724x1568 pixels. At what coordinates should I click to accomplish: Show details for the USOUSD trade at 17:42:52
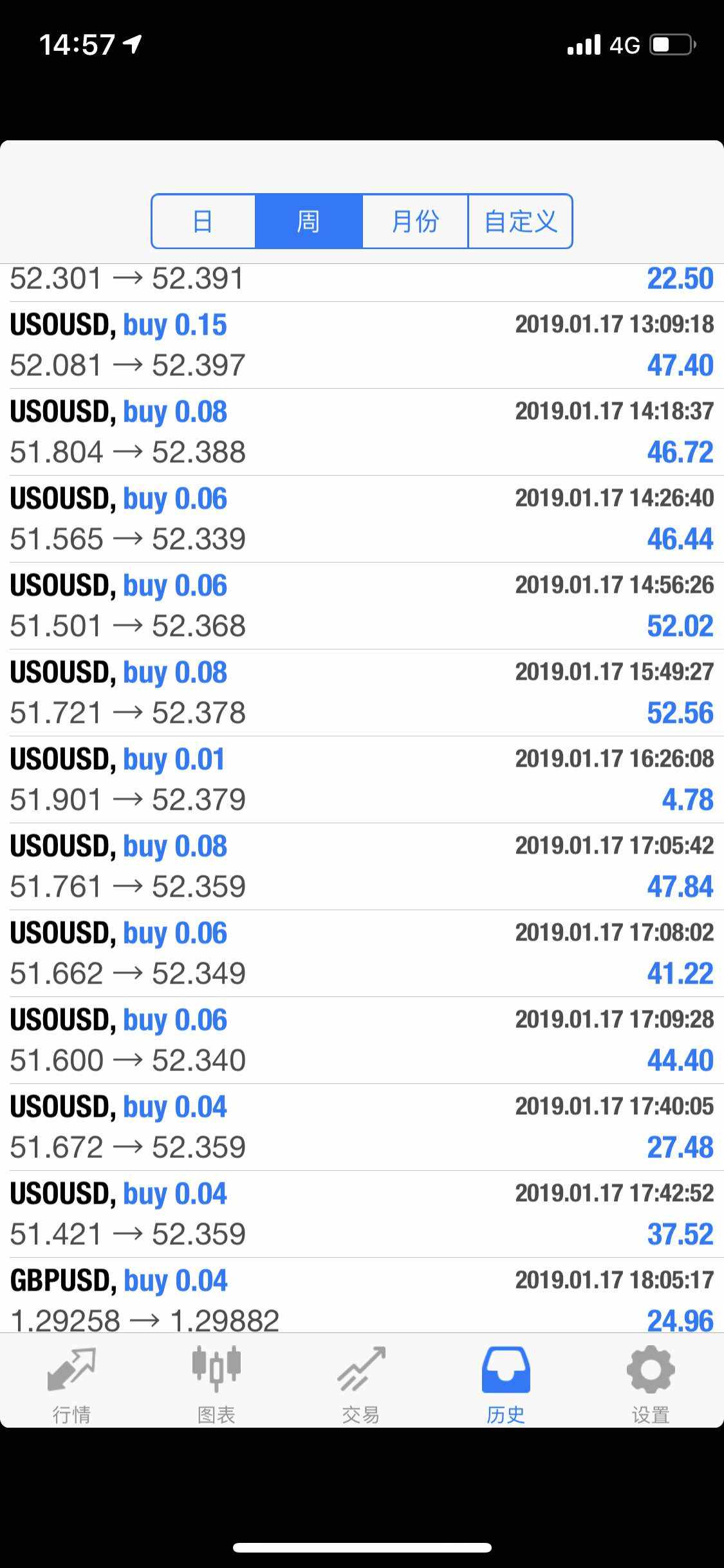(x=362, y=1214)
